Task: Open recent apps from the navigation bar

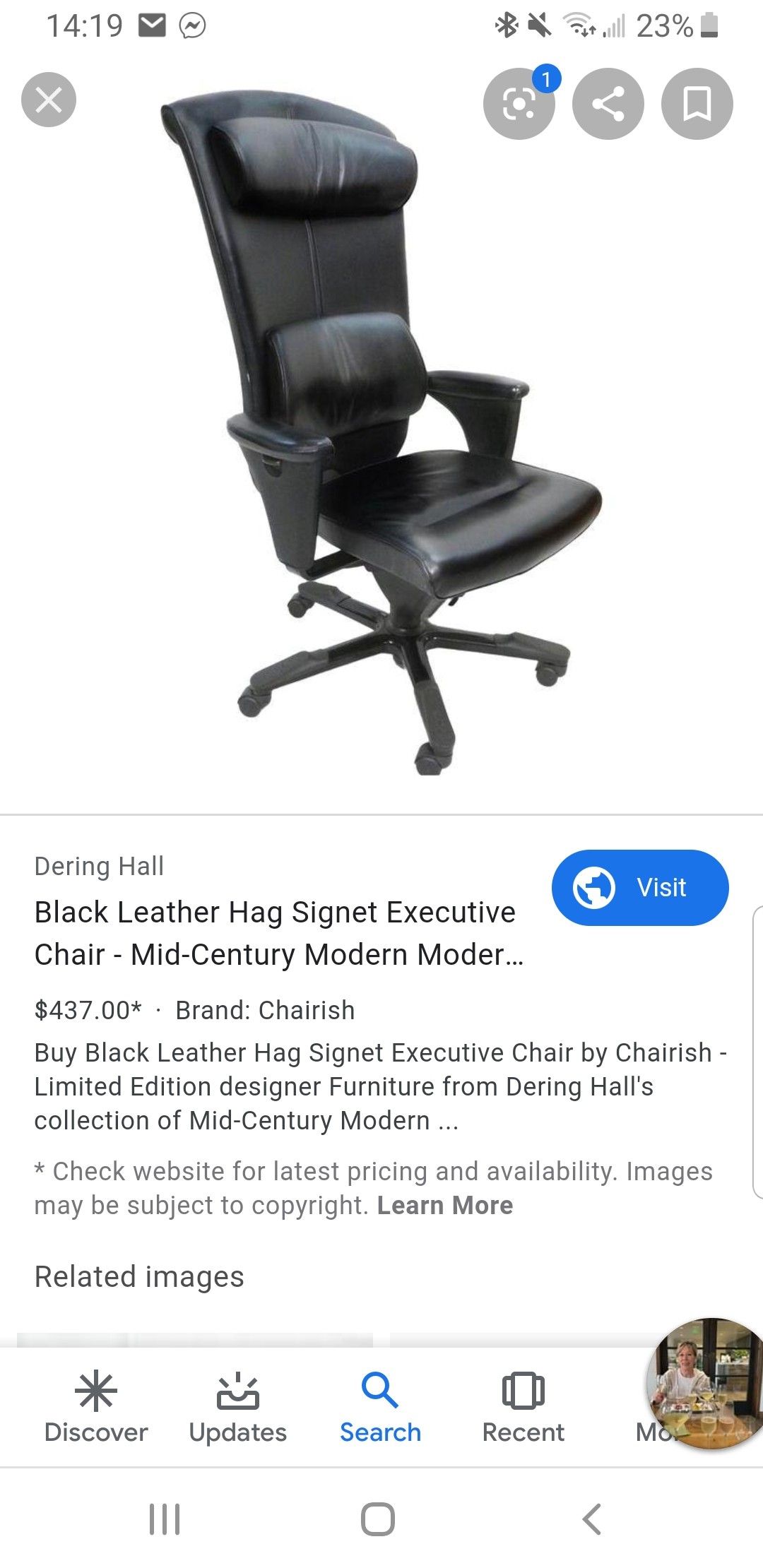Action: pyautogui.click(x=165, y=1519)
